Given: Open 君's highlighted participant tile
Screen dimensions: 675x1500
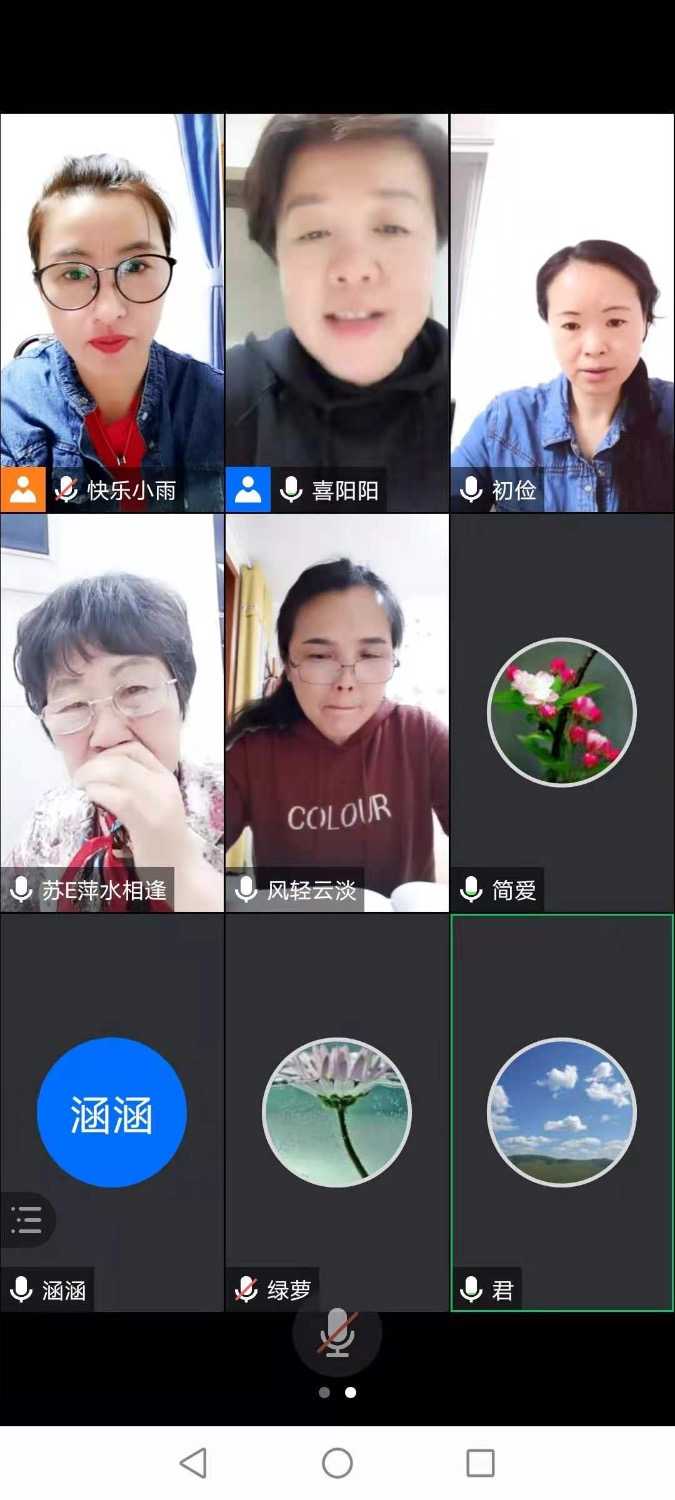Looking at the screenshot, I should (562, 1110).
